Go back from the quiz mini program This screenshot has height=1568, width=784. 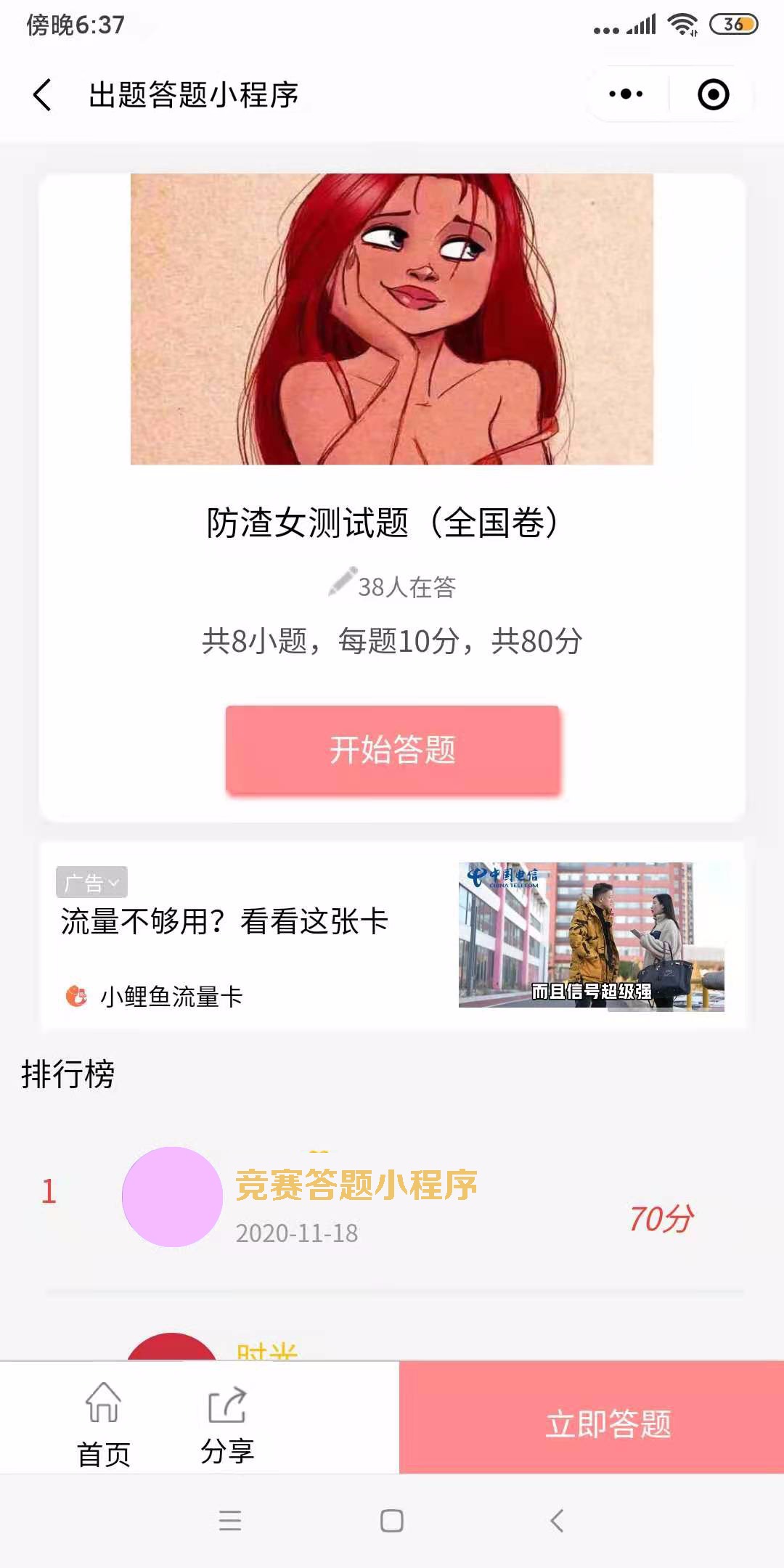pos(43,95)
